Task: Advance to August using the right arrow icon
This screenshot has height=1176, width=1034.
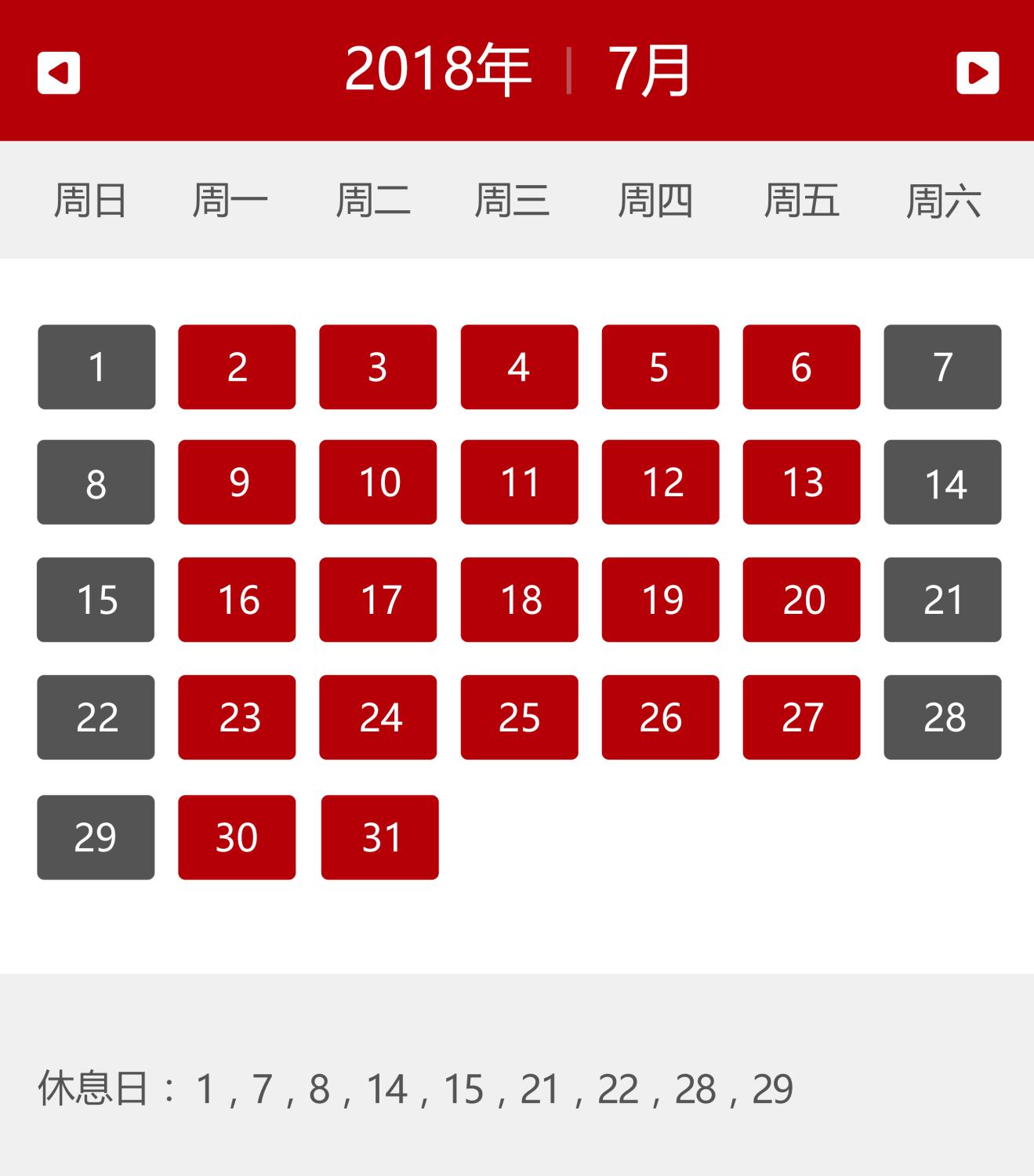Action: coord(977,72)
